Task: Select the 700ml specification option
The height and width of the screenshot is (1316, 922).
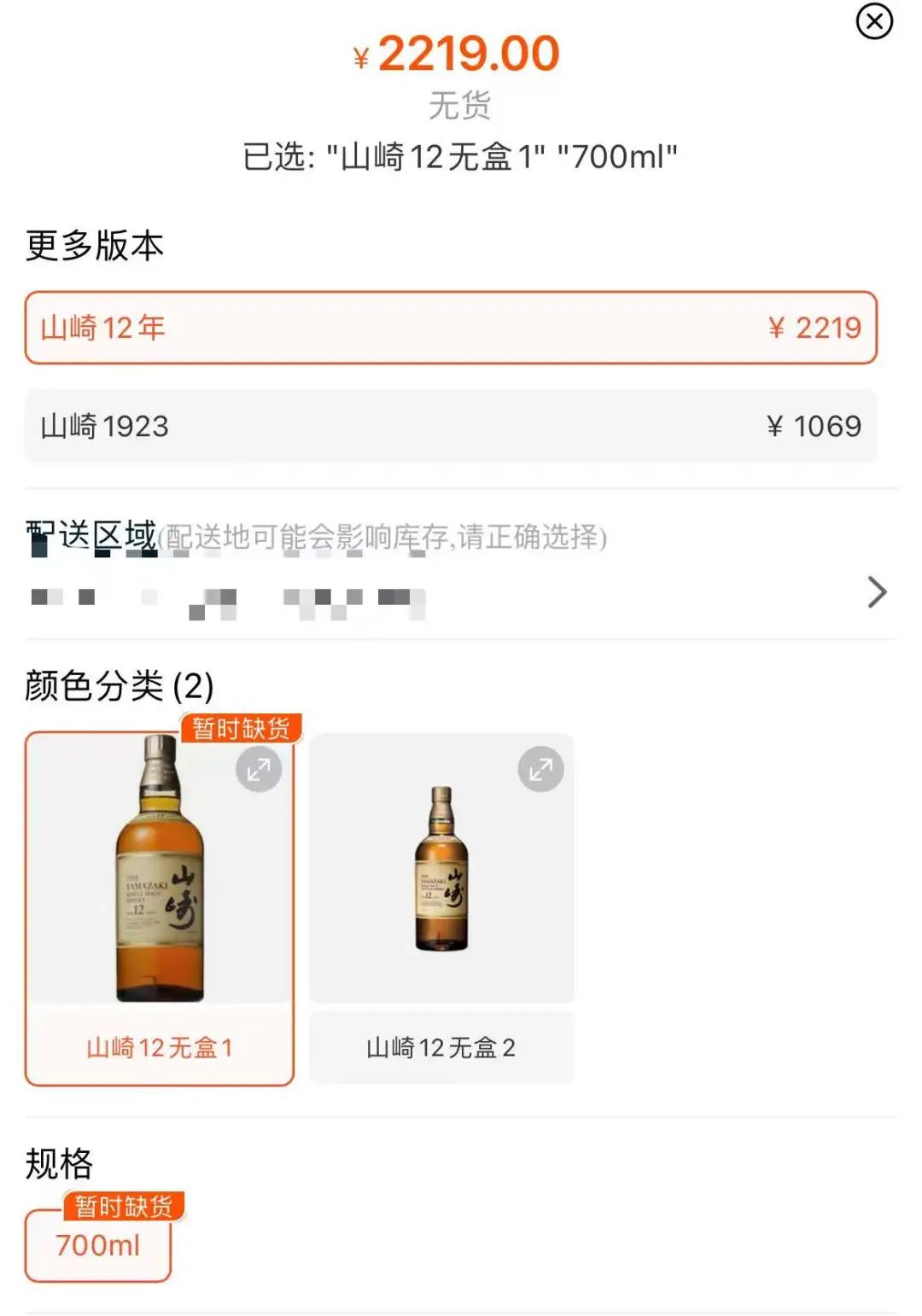Action: click(x=96, y=1246)
